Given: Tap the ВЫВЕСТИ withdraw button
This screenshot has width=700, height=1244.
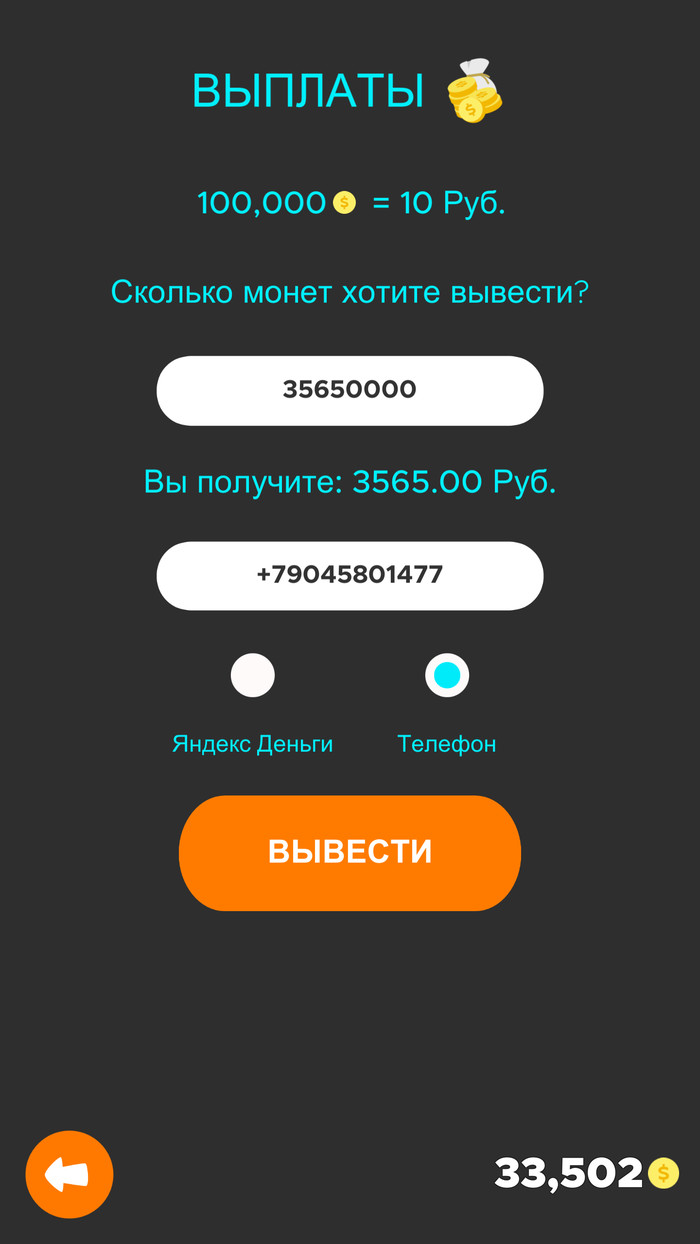Looking at the screenshot, I should coord(350,852).
